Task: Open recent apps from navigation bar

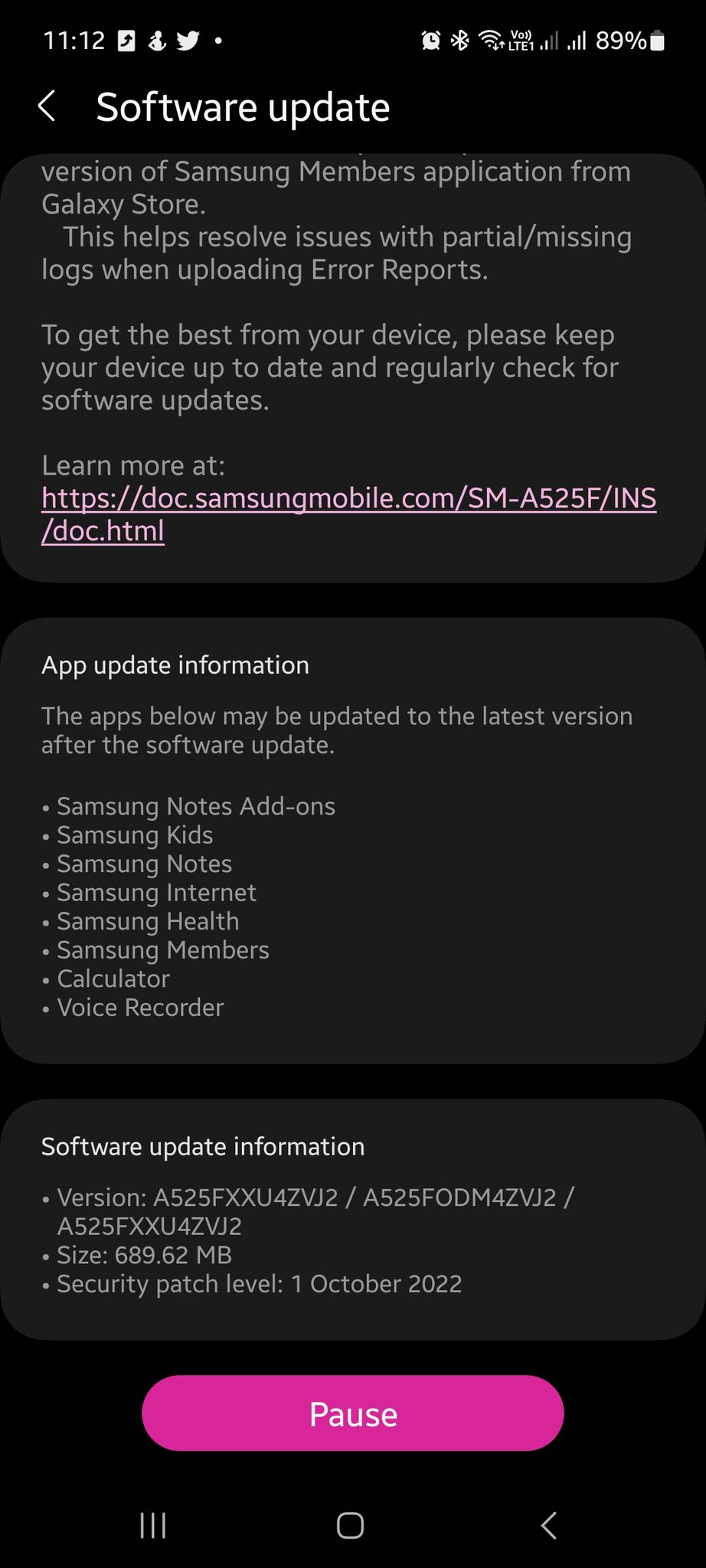Action: point(153,1525)
